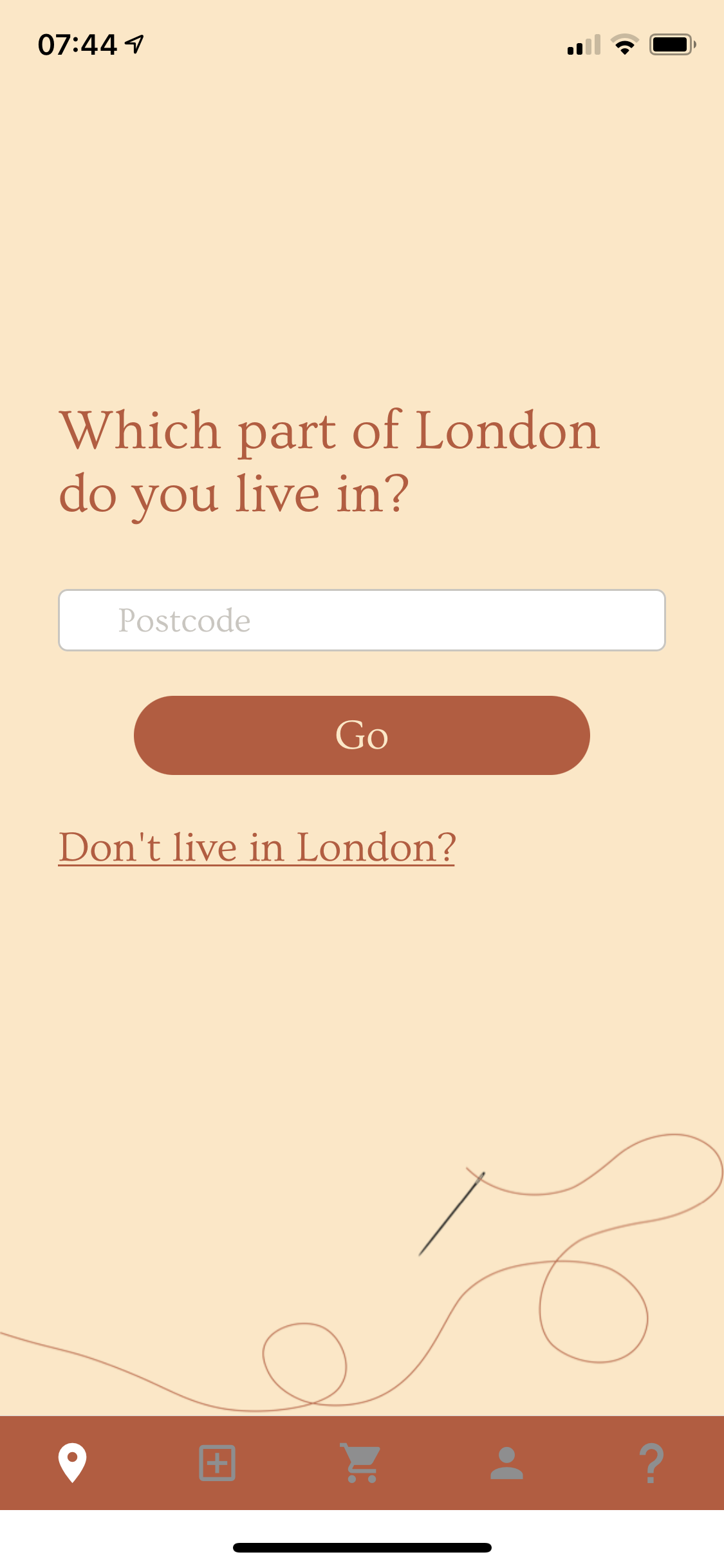Switch to the location pin tab
724x1568 pixels.
coord(73,1462)
